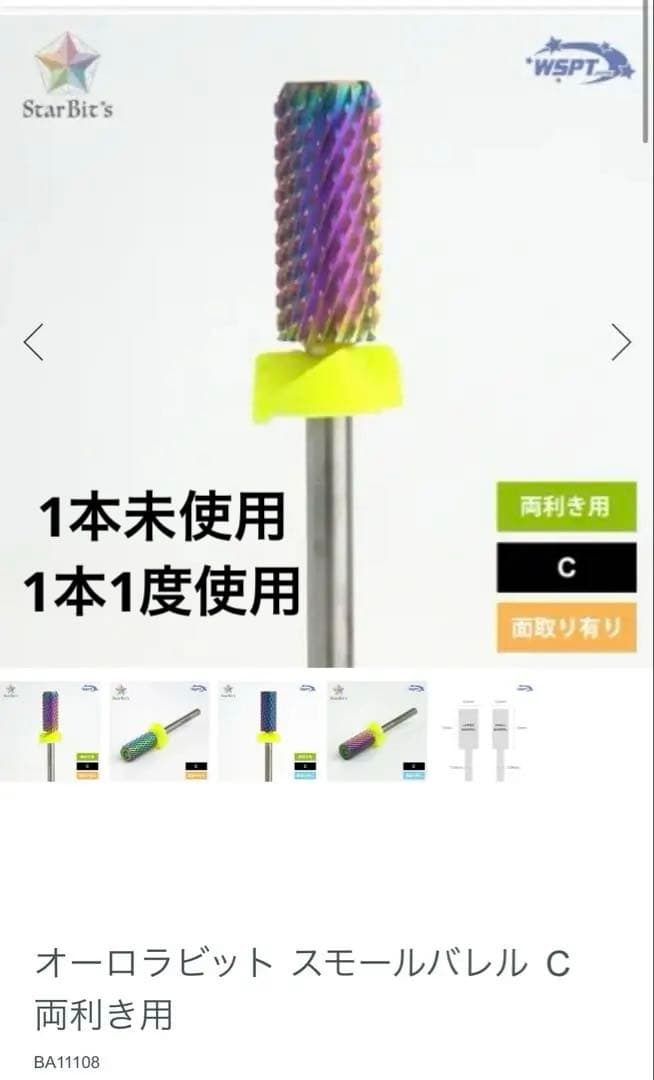
Task: Select the upright bit thumbnail with orange tag
Action: pyautogui.click(x=50, y=731)
